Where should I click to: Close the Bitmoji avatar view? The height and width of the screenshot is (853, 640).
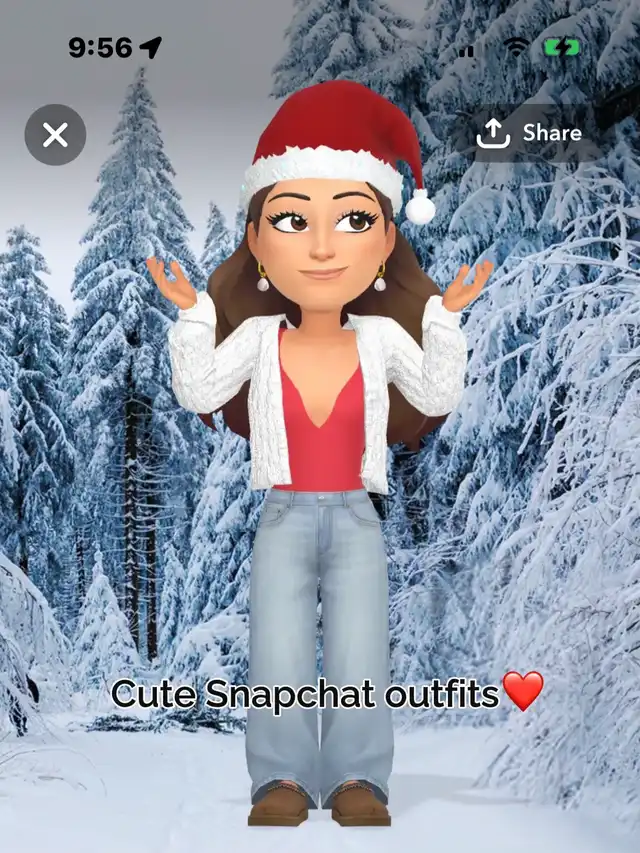pyautogui.click(x=55, y=135)
